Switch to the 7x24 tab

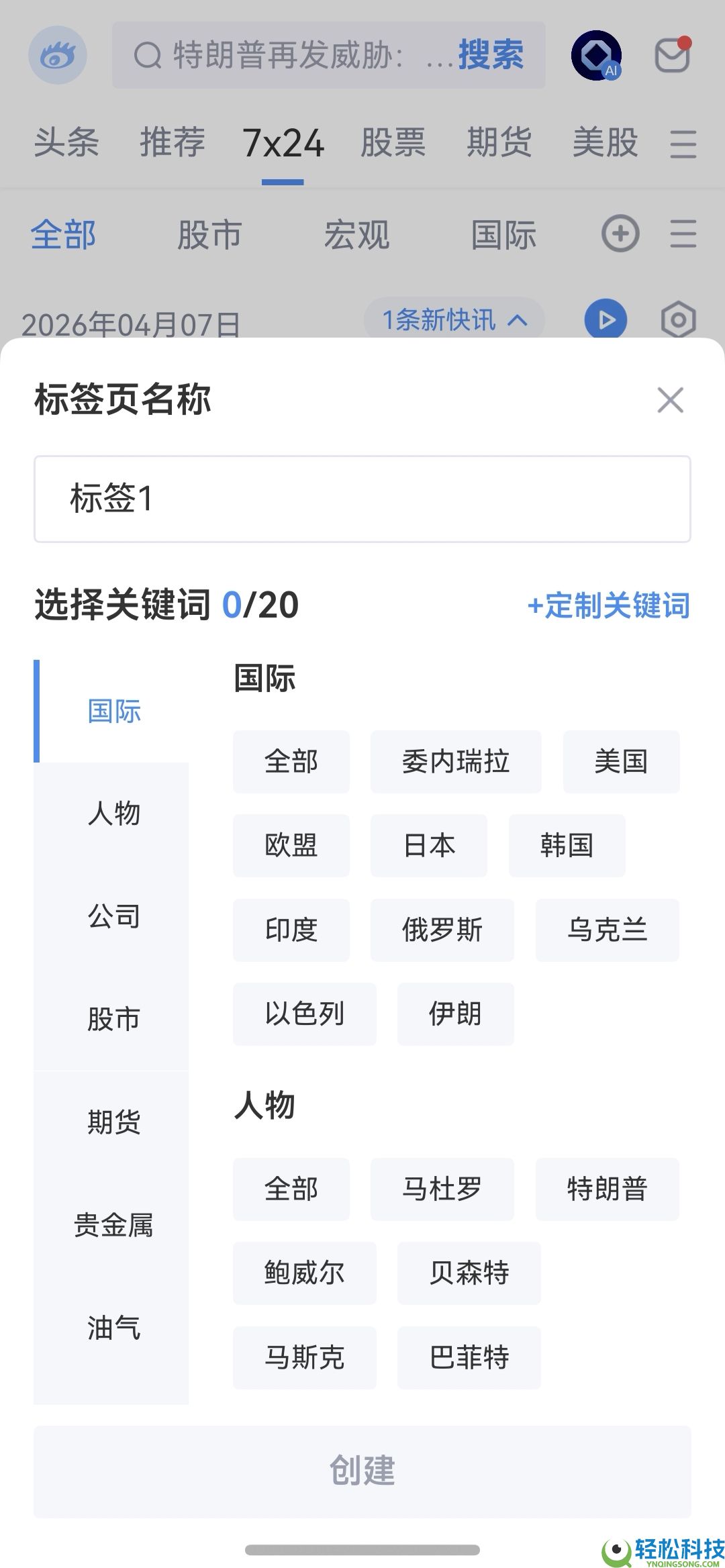point(284,142)
